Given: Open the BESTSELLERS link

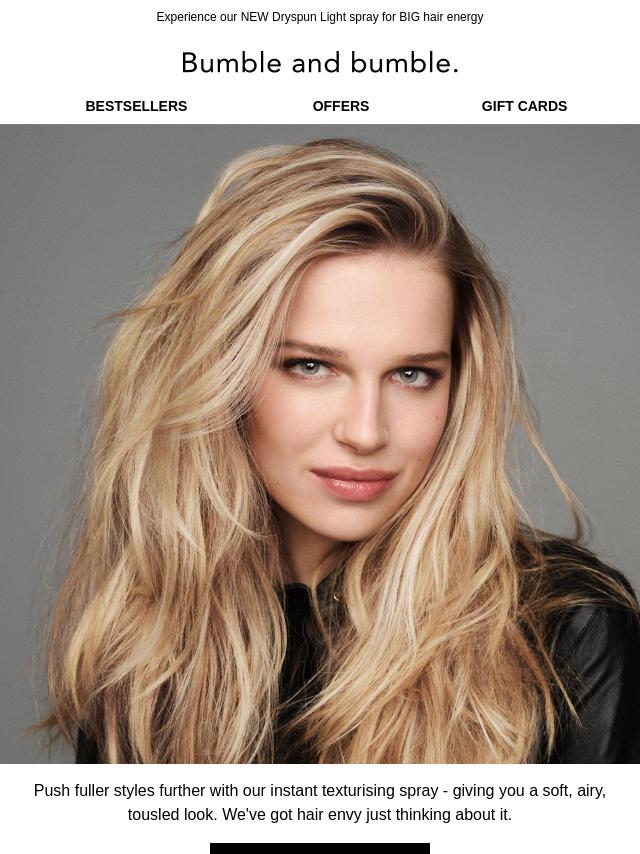Looking at the screenshot, I should pyautogui.click(x=136, y=106).
